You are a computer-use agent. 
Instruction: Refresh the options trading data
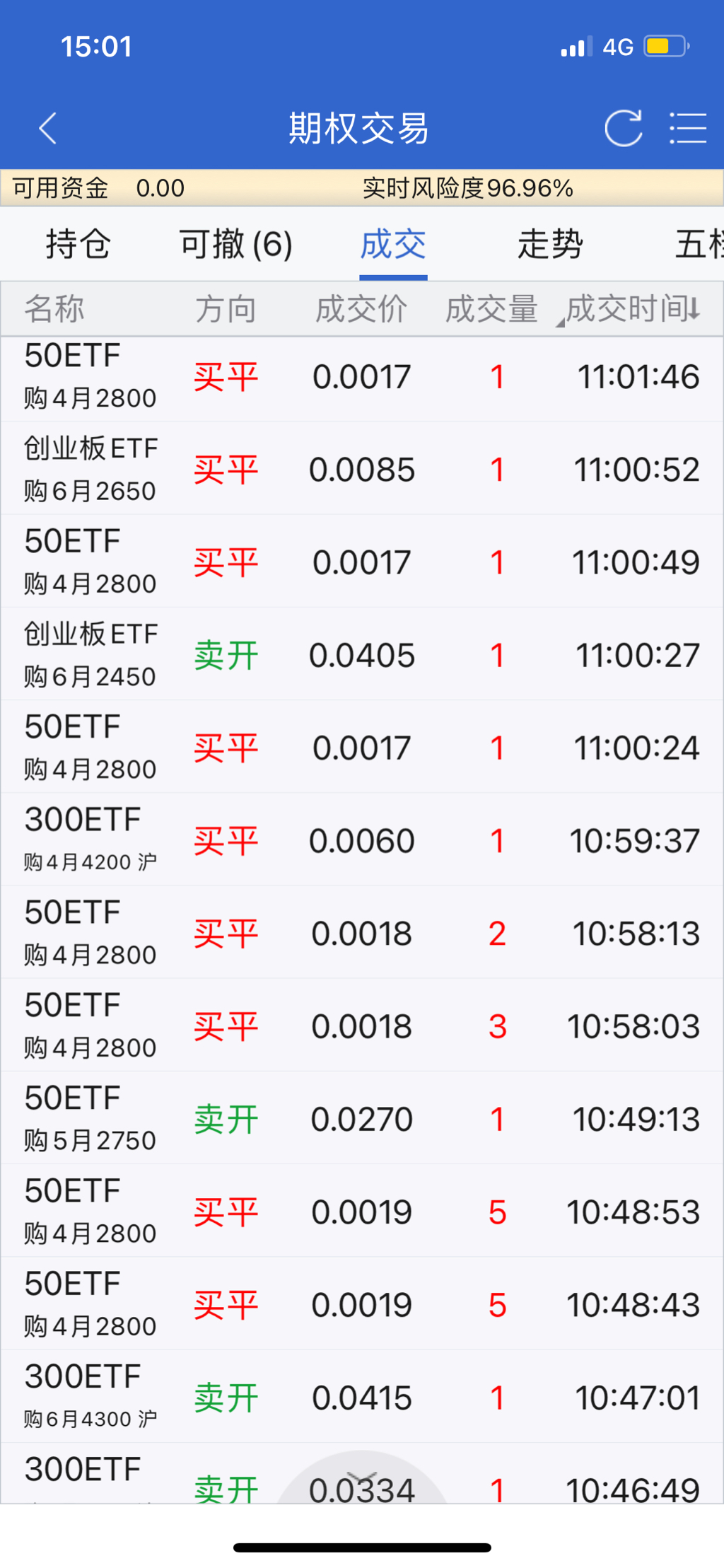coord(623,128)
